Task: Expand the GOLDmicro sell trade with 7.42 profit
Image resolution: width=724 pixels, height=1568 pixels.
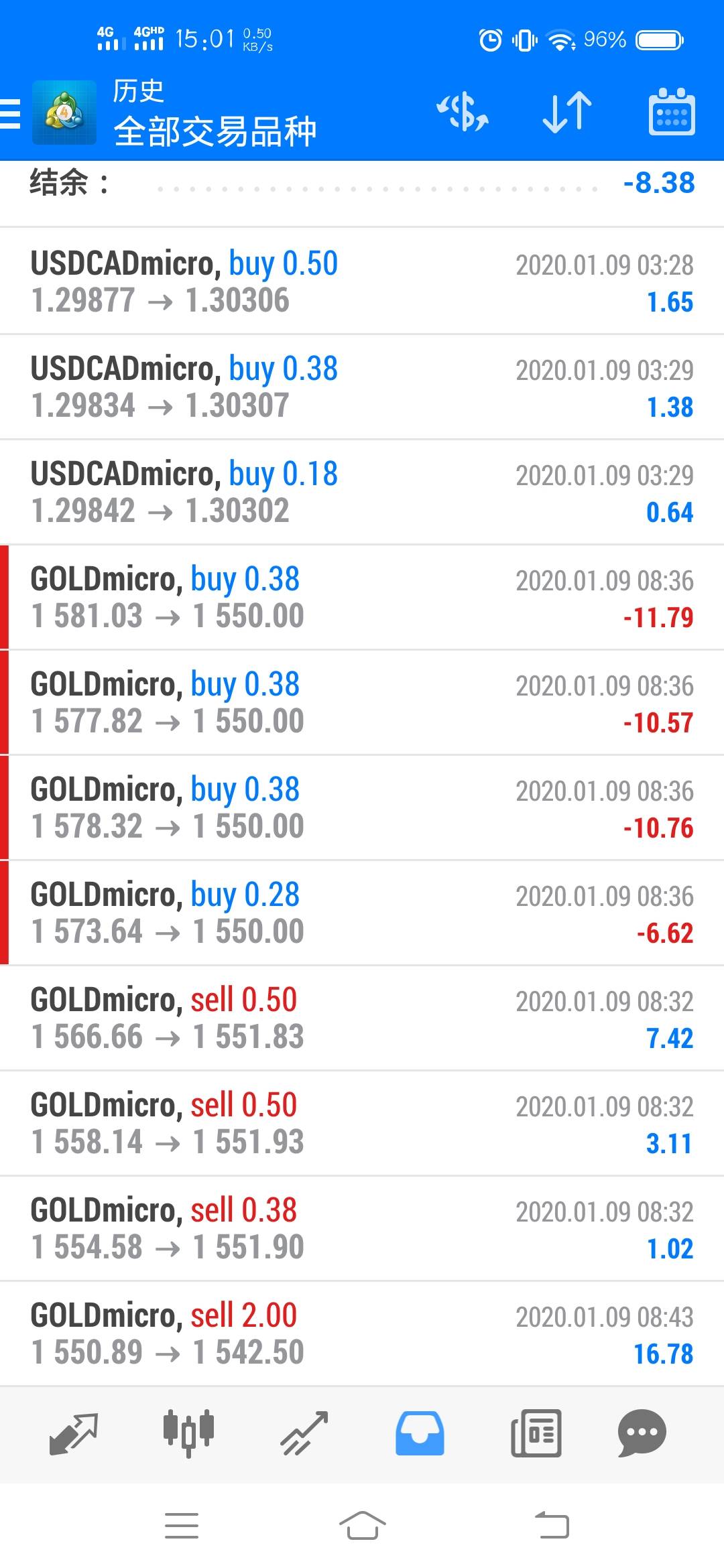Action: [362, 1018]
